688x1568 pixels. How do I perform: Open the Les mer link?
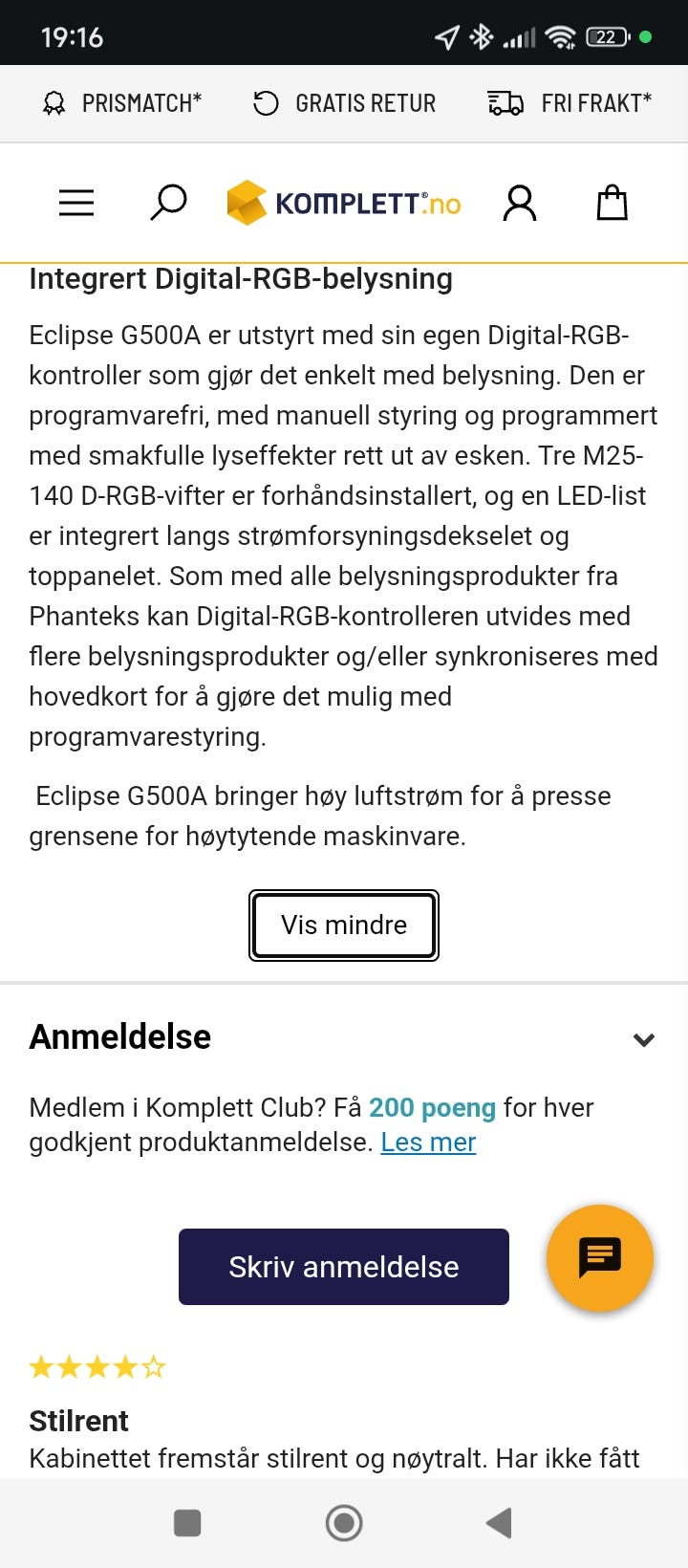[428, 1142]
